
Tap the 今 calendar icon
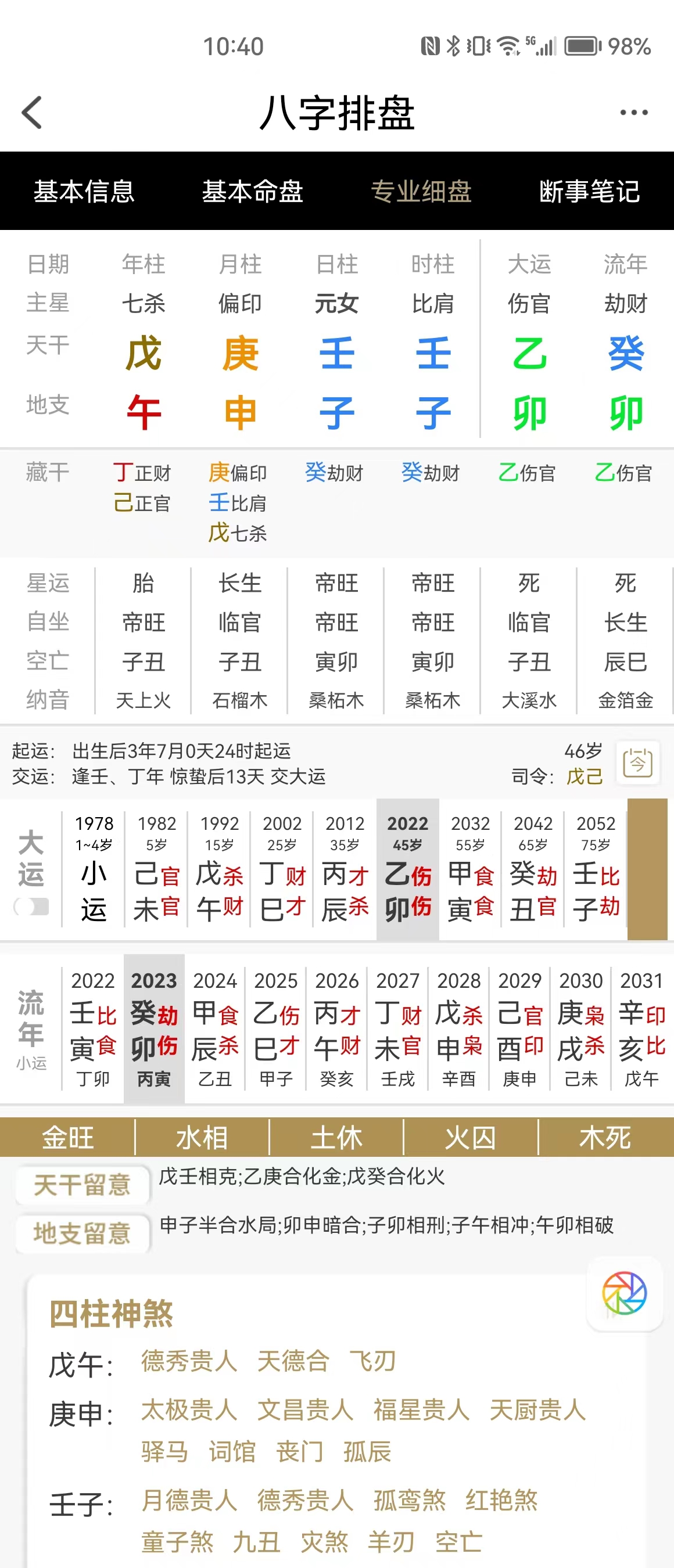(x=637, y=761)
